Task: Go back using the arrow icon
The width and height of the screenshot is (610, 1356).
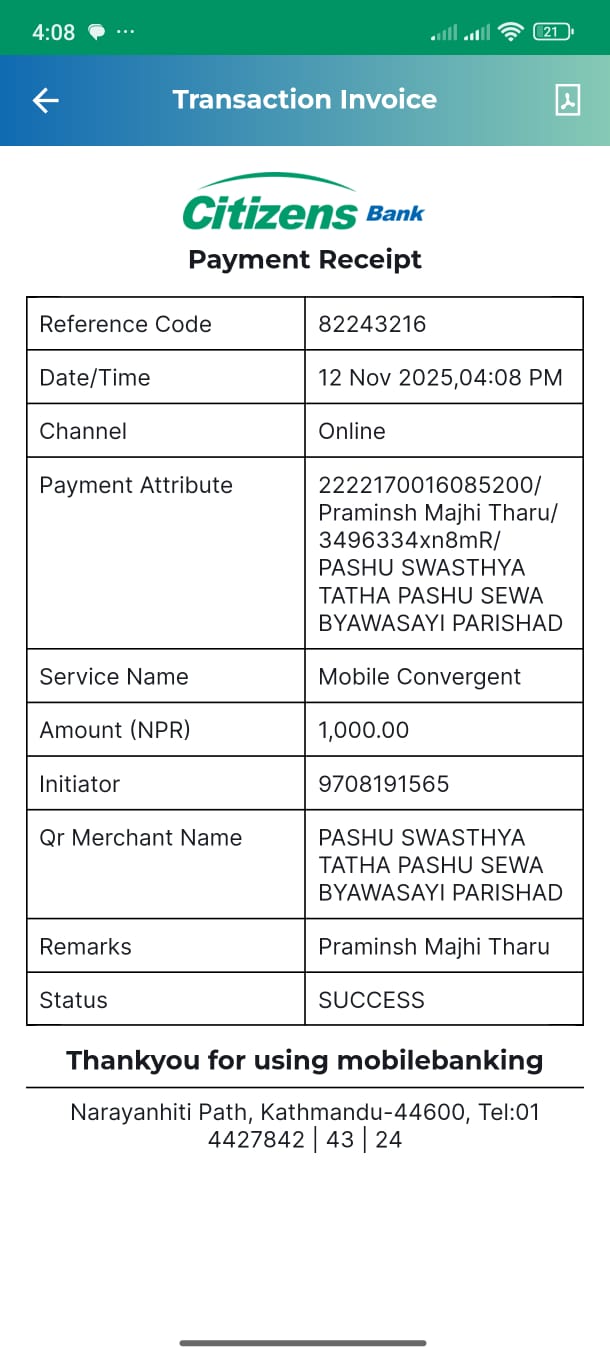Action: (46, 100)
